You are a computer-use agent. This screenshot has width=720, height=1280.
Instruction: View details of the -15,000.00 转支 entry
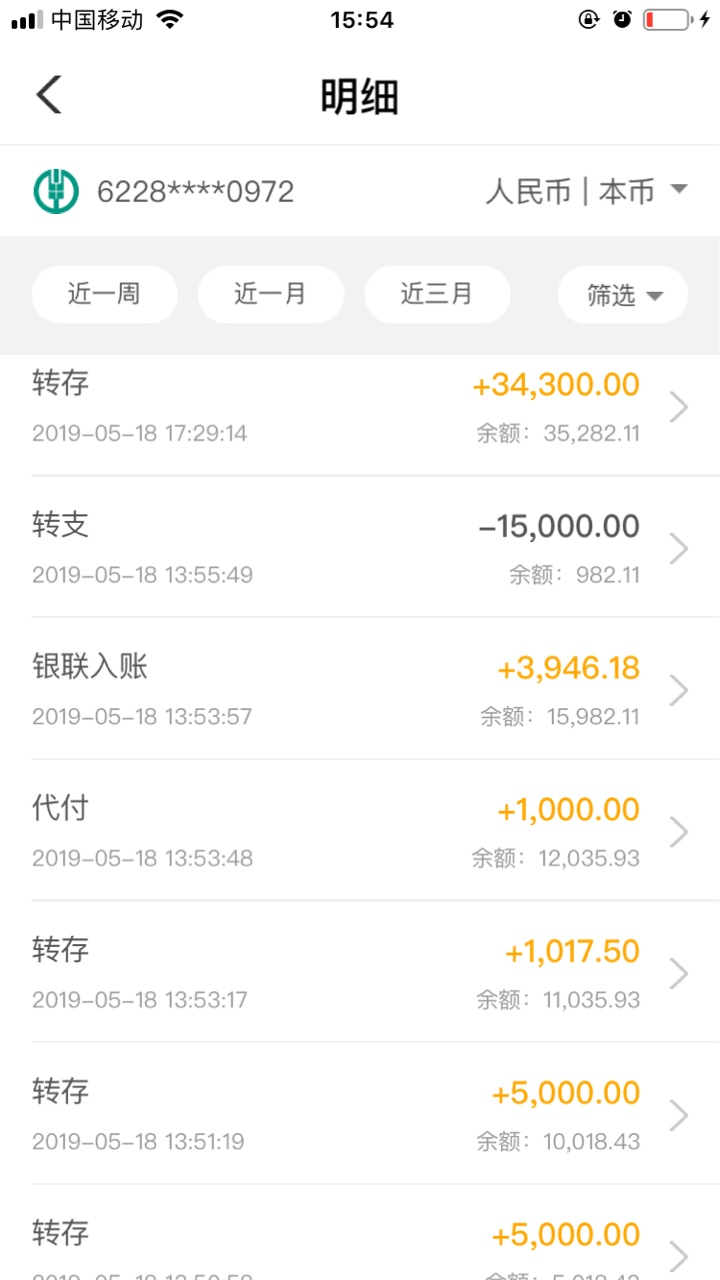click(x=360, y=547)
